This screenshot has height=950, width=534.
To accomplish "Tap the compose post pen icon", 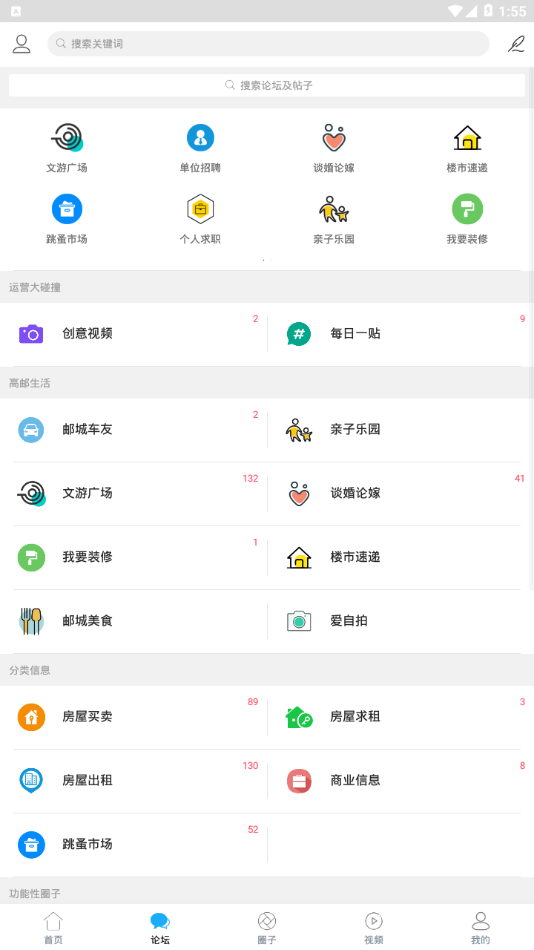I will pos(516,44).
